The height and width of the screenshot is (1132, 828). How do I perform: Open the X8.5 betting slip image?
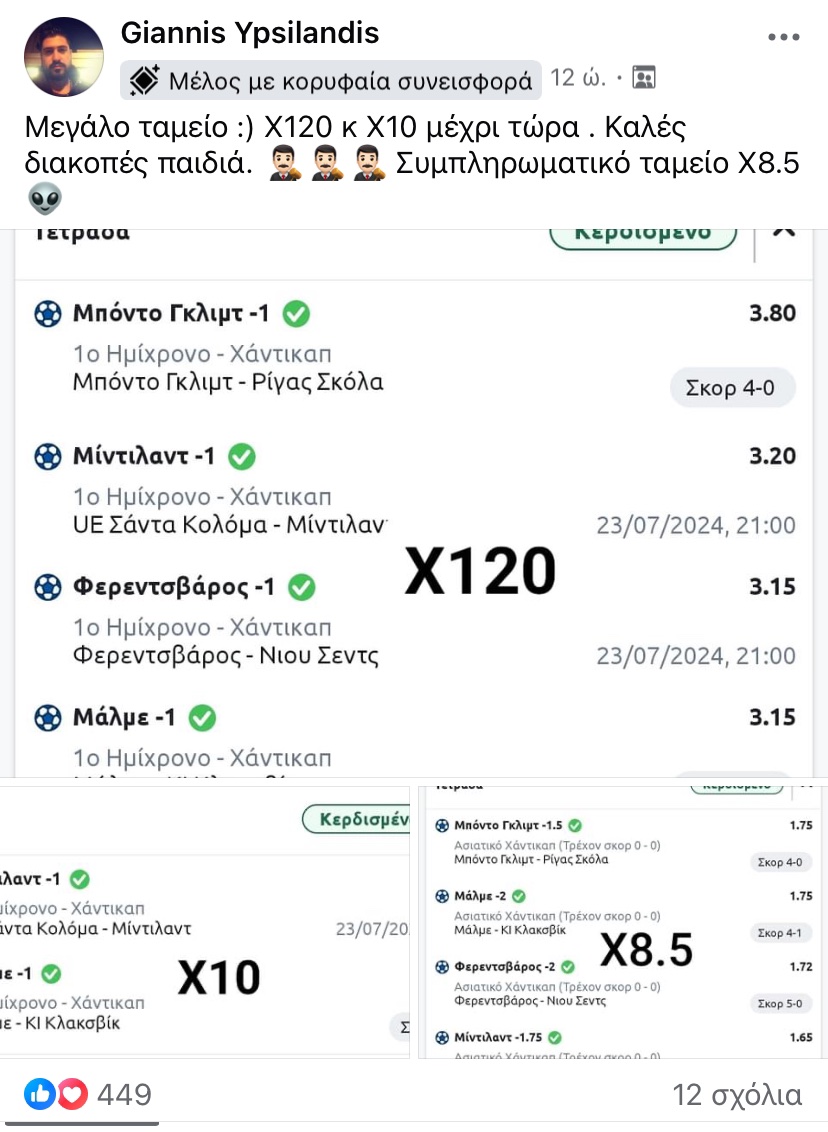(620, 920)
